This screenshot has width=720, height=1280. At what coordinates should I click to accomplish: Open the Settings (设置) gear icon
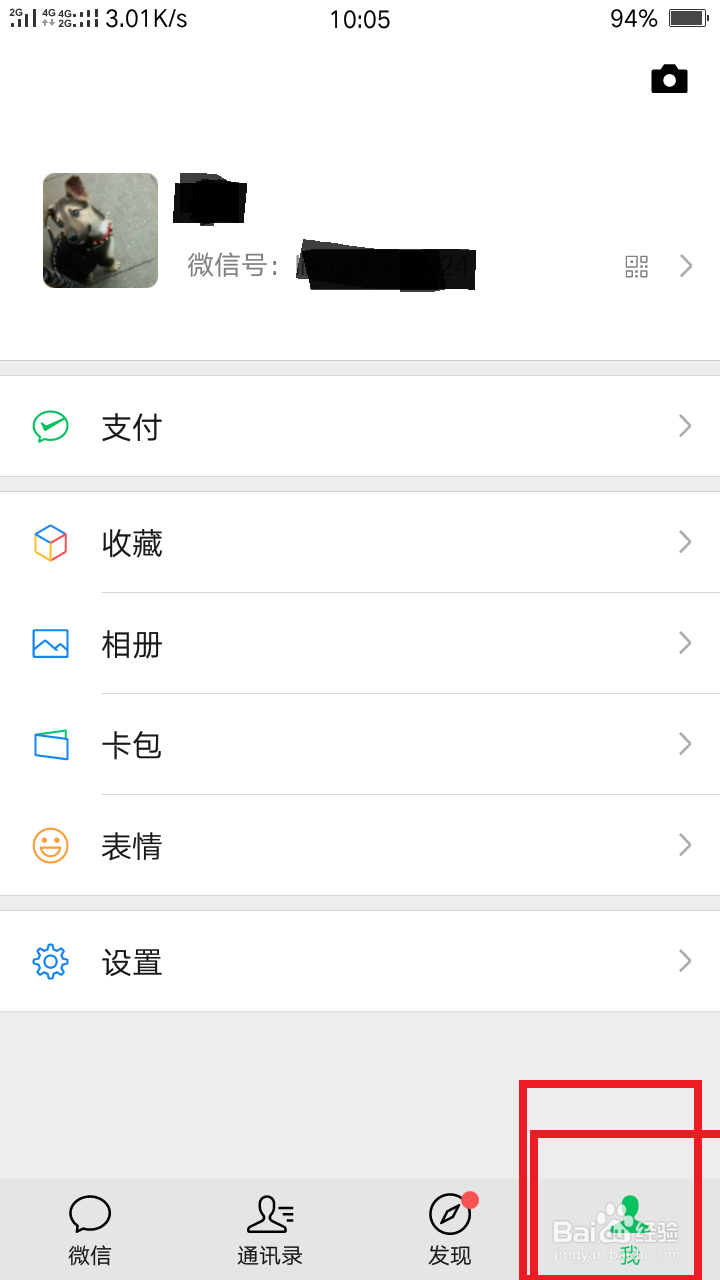(50, 961)
